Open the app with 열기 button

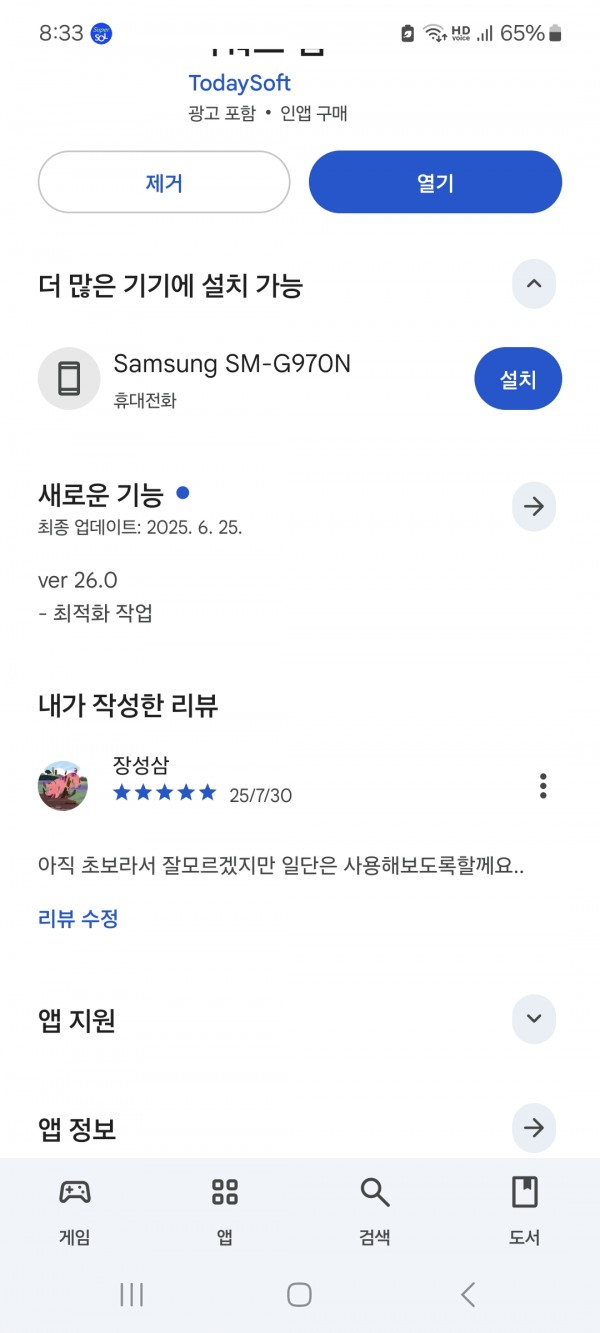pos(435,182)
